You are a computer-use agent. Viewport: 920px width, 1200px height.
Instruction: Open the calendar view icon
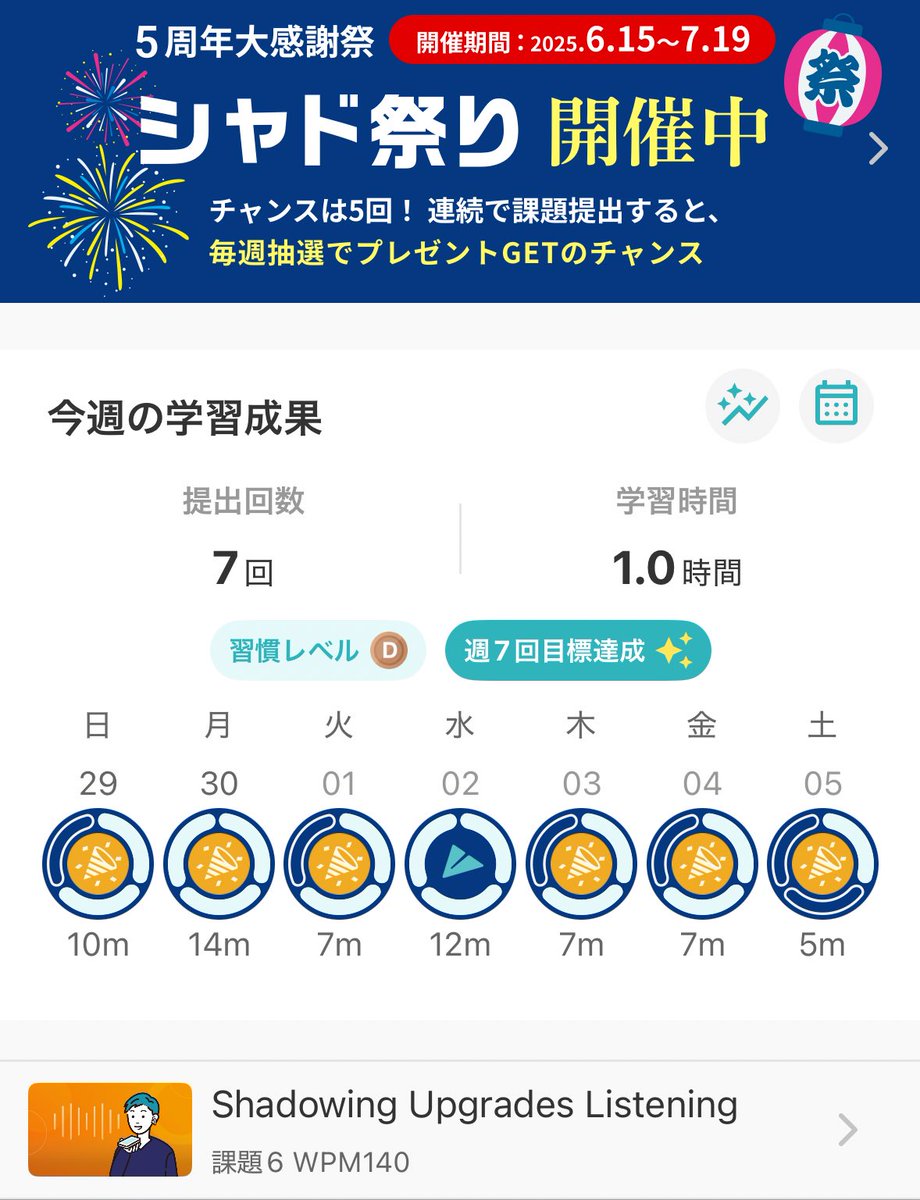(x=836, y=405)
